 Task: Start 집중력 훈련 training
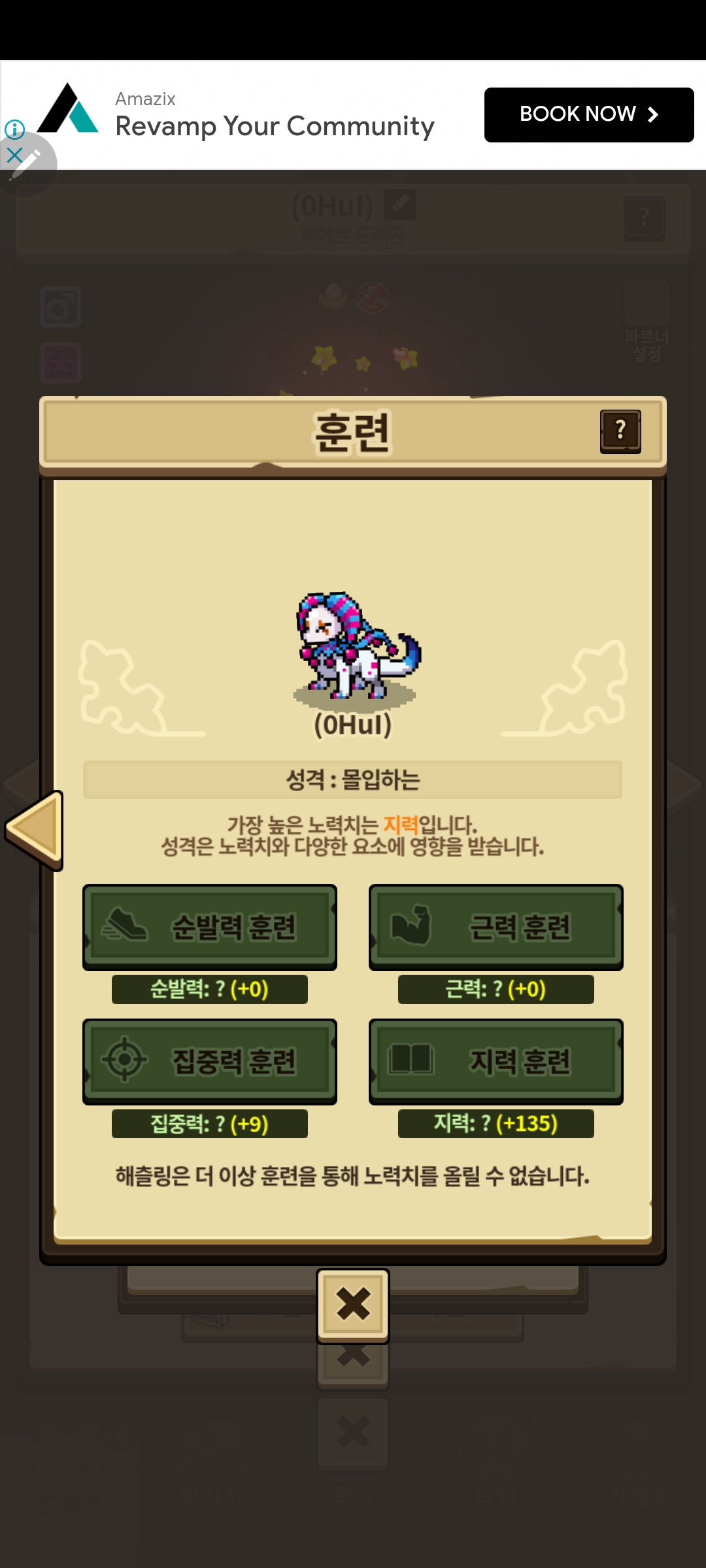point(210,1061)
